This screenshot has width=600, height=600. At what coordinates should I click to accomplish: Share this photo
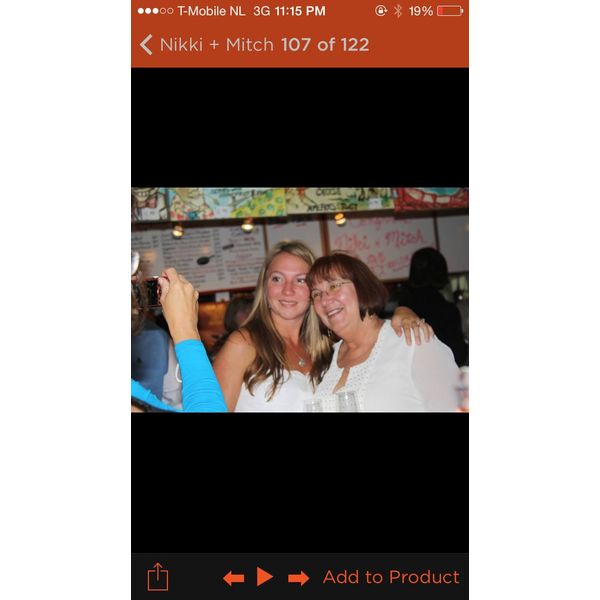point(158,577)
